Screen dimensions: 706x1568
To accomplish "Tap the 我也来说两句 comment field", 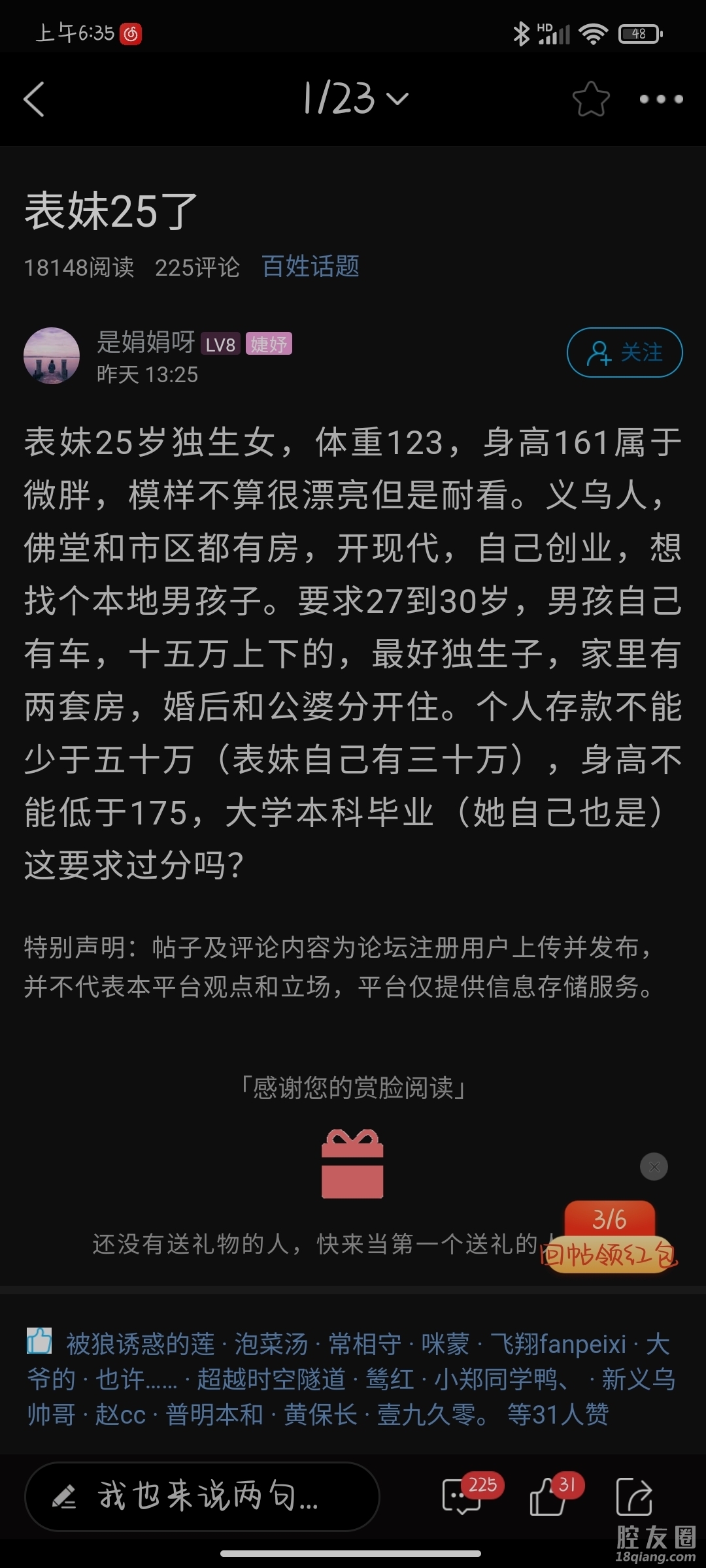I will [x=202, y=1496].
